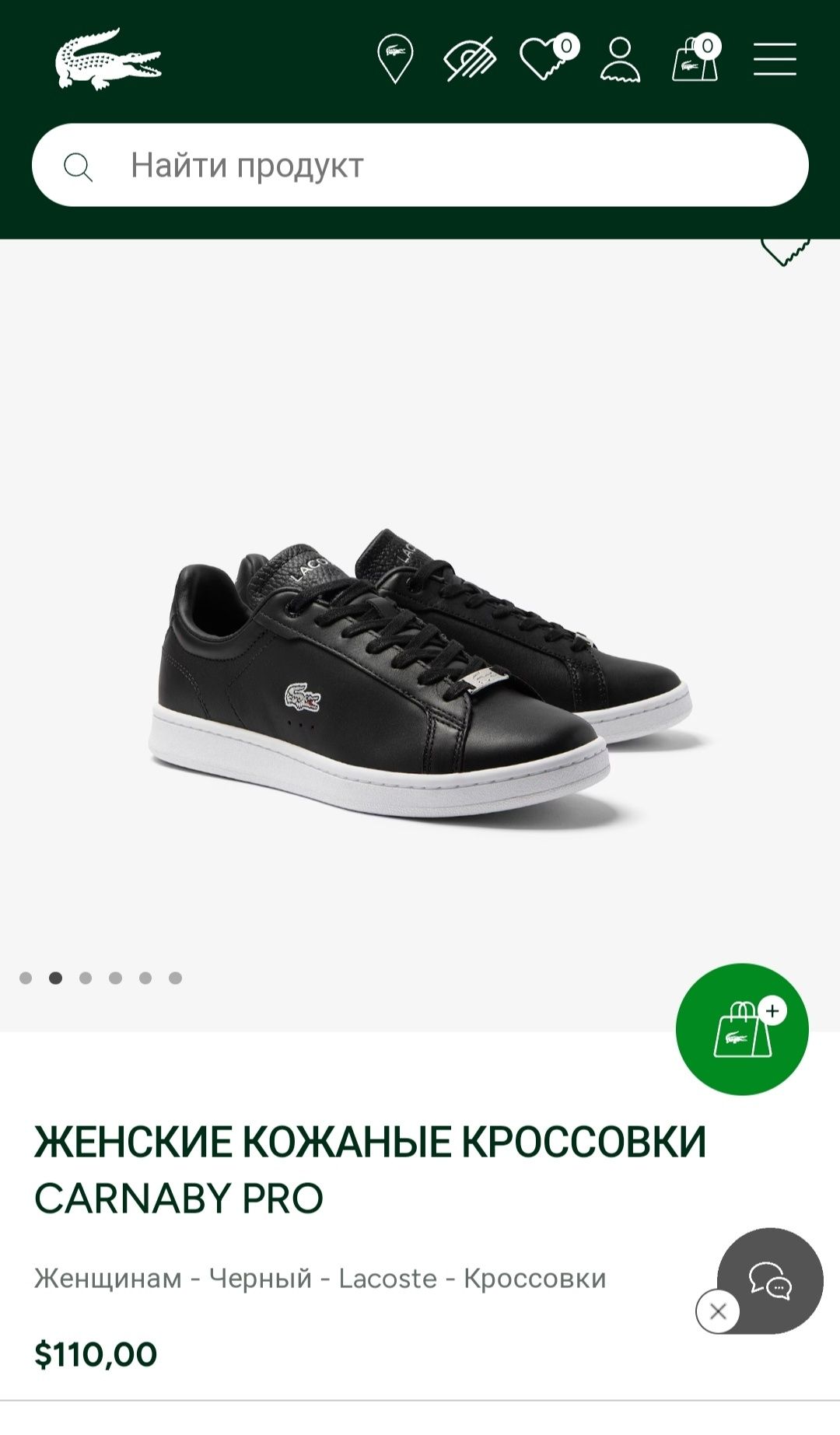The width and height of the screenshot is (840, 1435).
Task: Open the shopping bag cart
Action: coord(695,60)
